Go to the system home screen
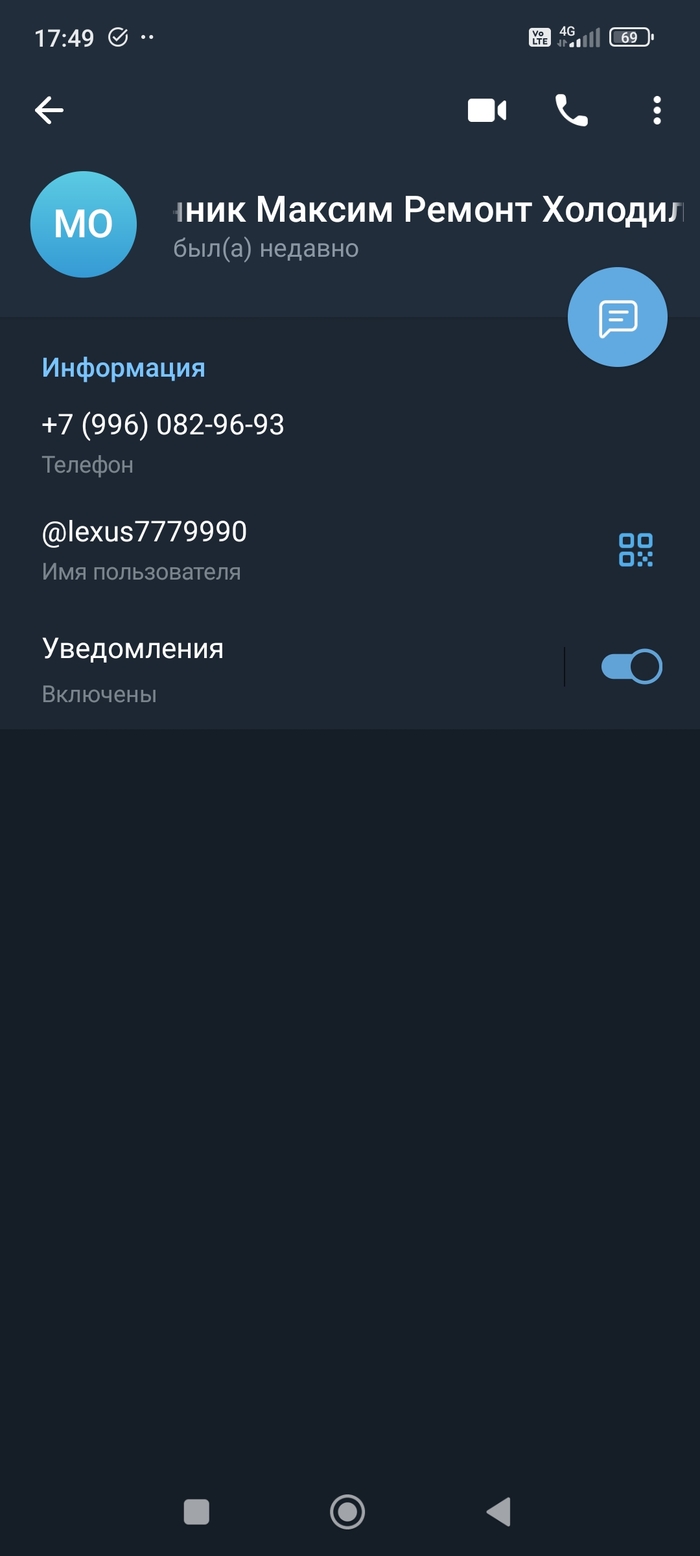 pyautogui.click(x=347, y=1511)
